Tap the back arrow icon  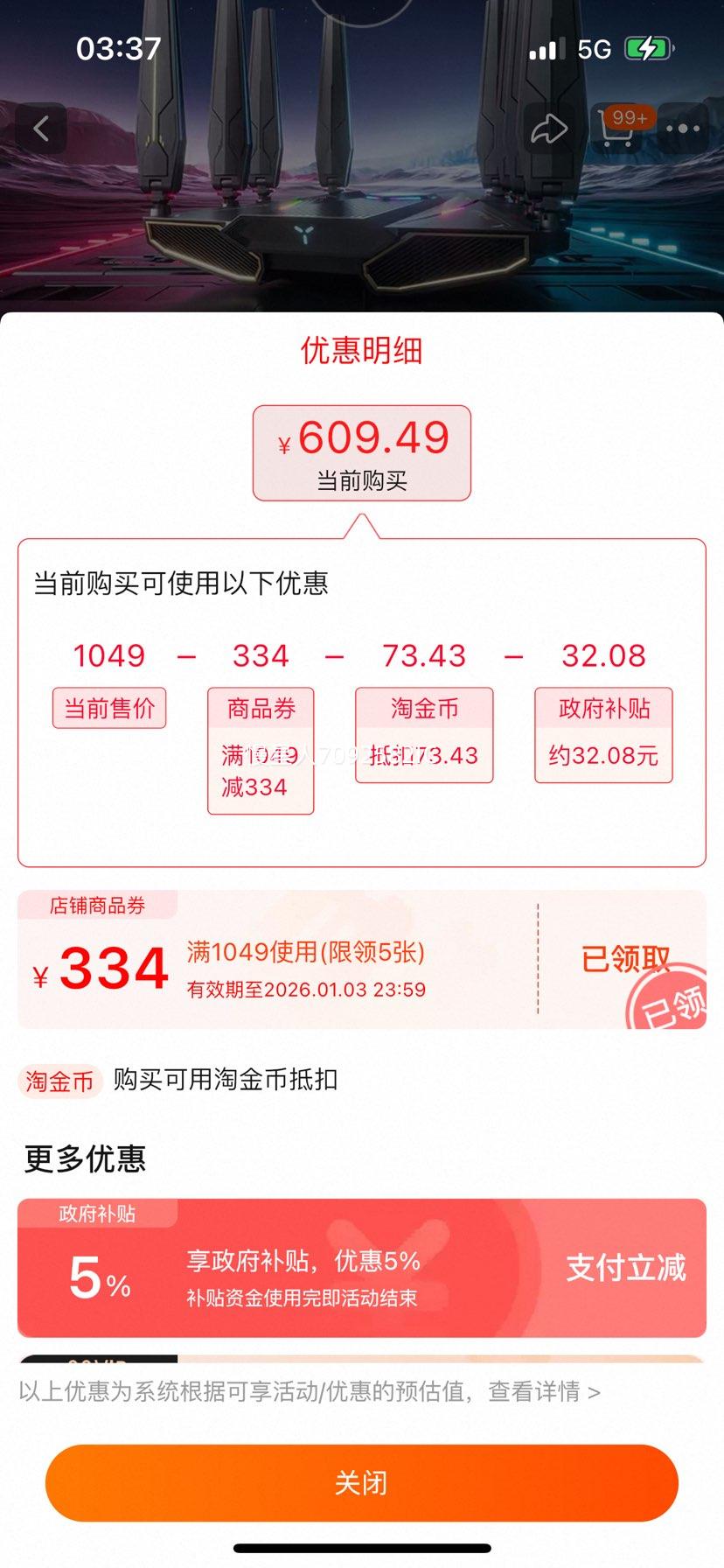41,128
